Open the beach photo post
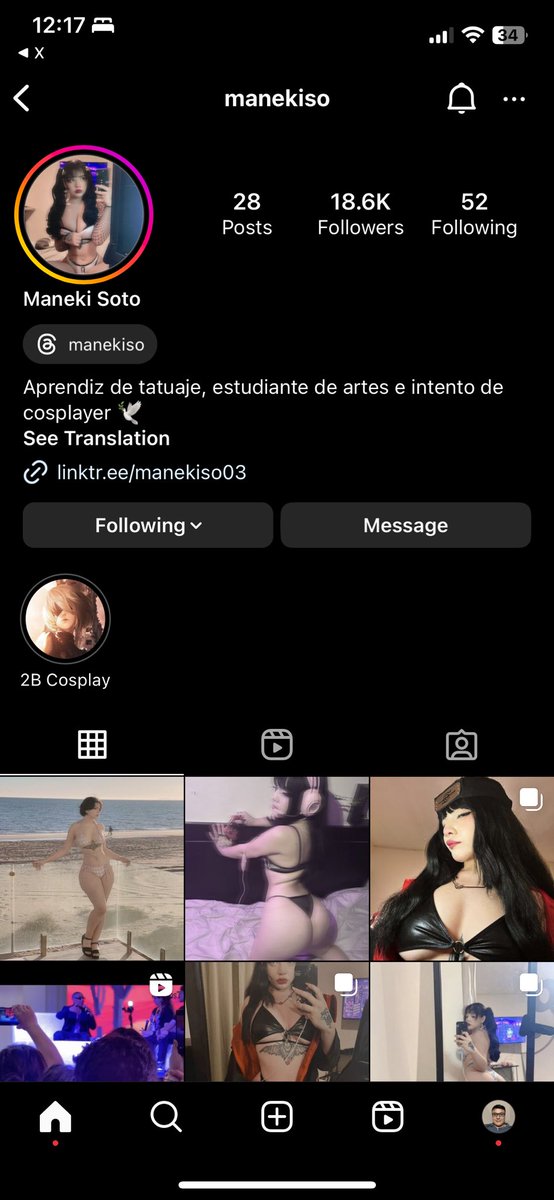 (92, 868)
